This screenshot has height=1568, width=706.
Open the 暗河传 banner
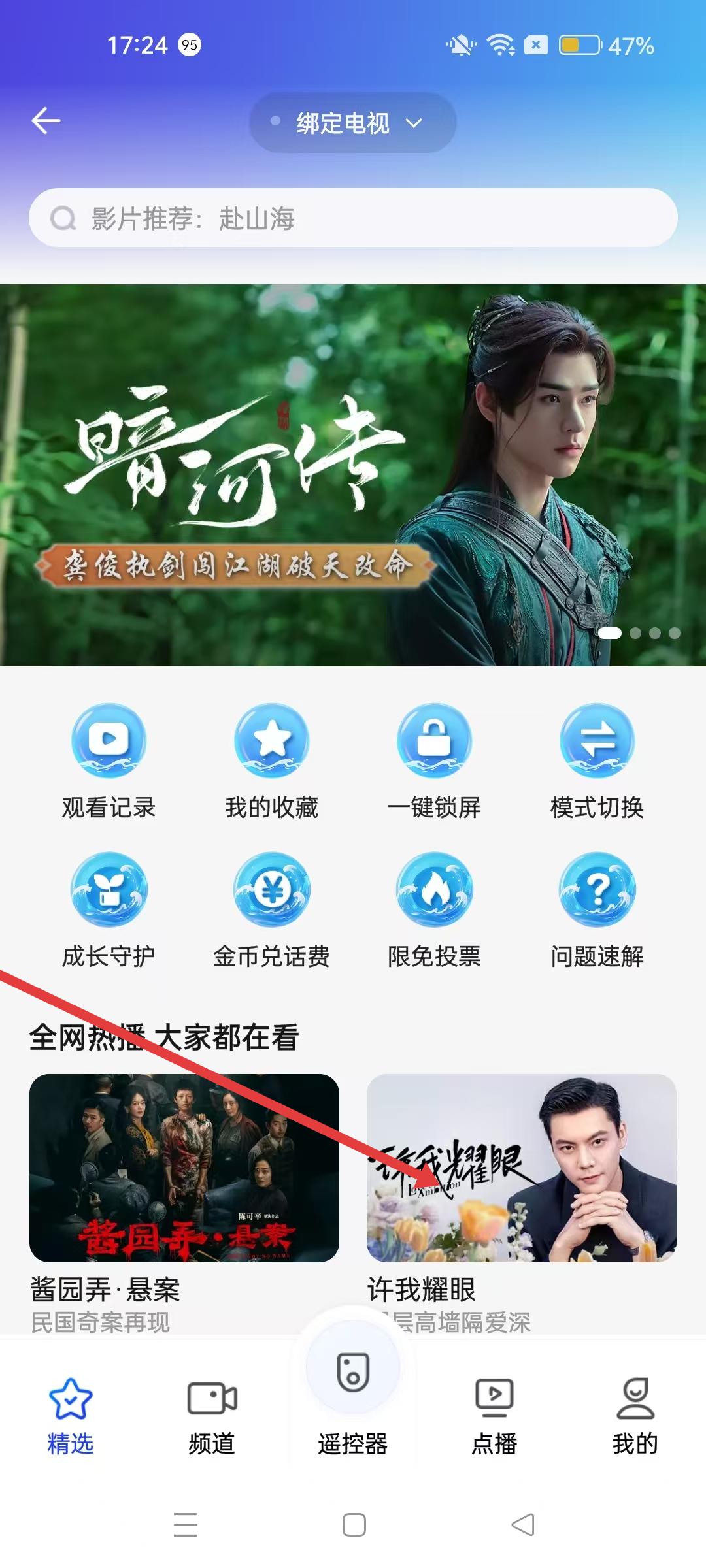pos(353,475)
